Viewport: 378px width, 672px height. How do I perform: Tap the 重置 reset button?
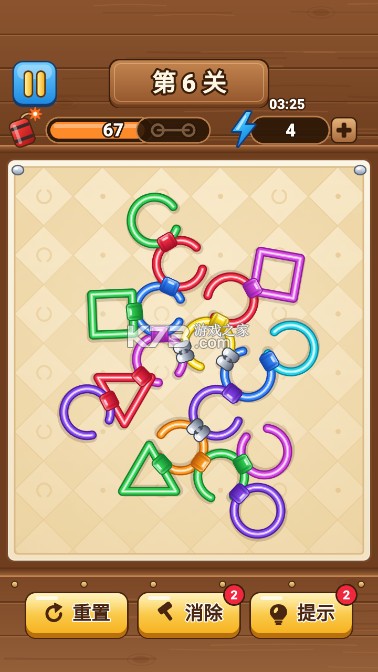(x=77, y=614)
